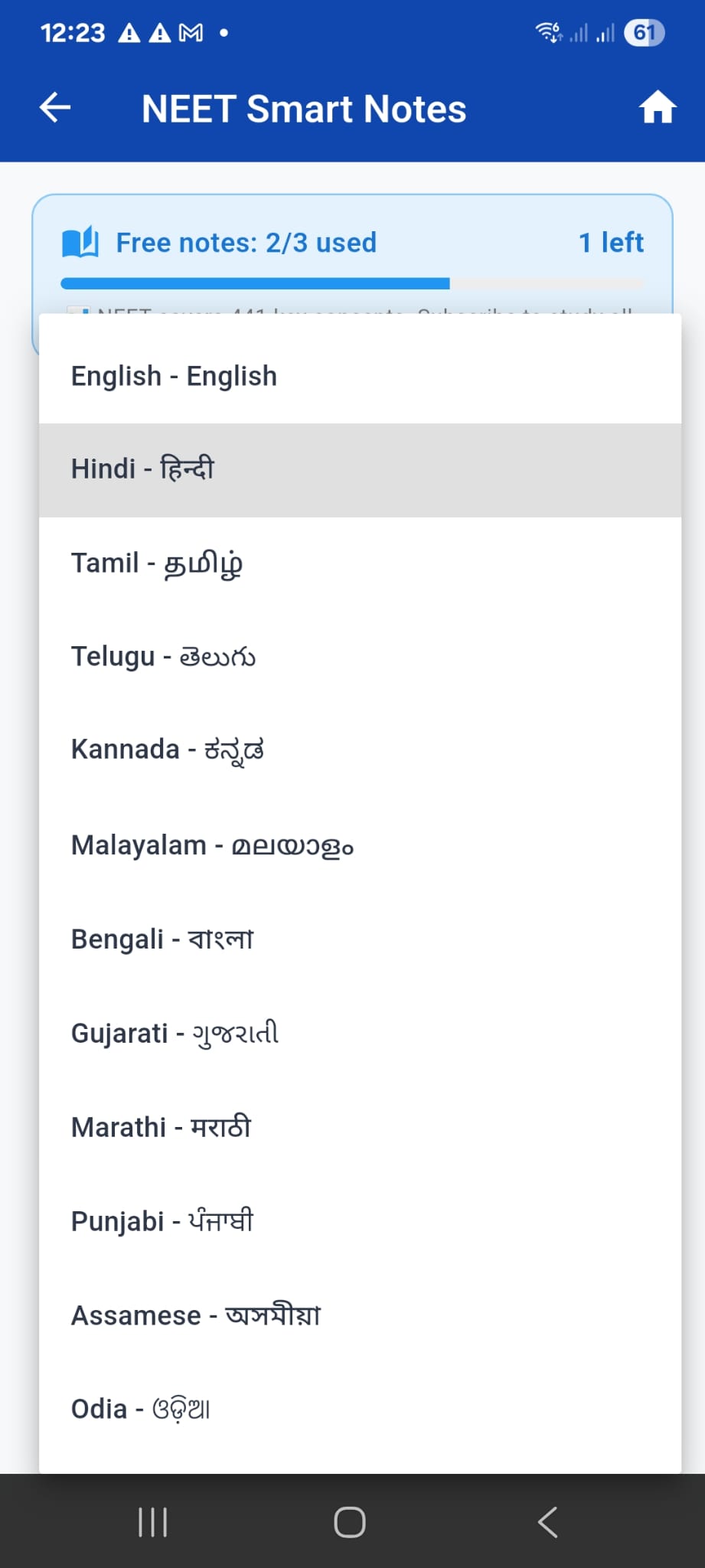Pick Marathi as the language
The image size is (705, 1568).
coord(360,1127)
